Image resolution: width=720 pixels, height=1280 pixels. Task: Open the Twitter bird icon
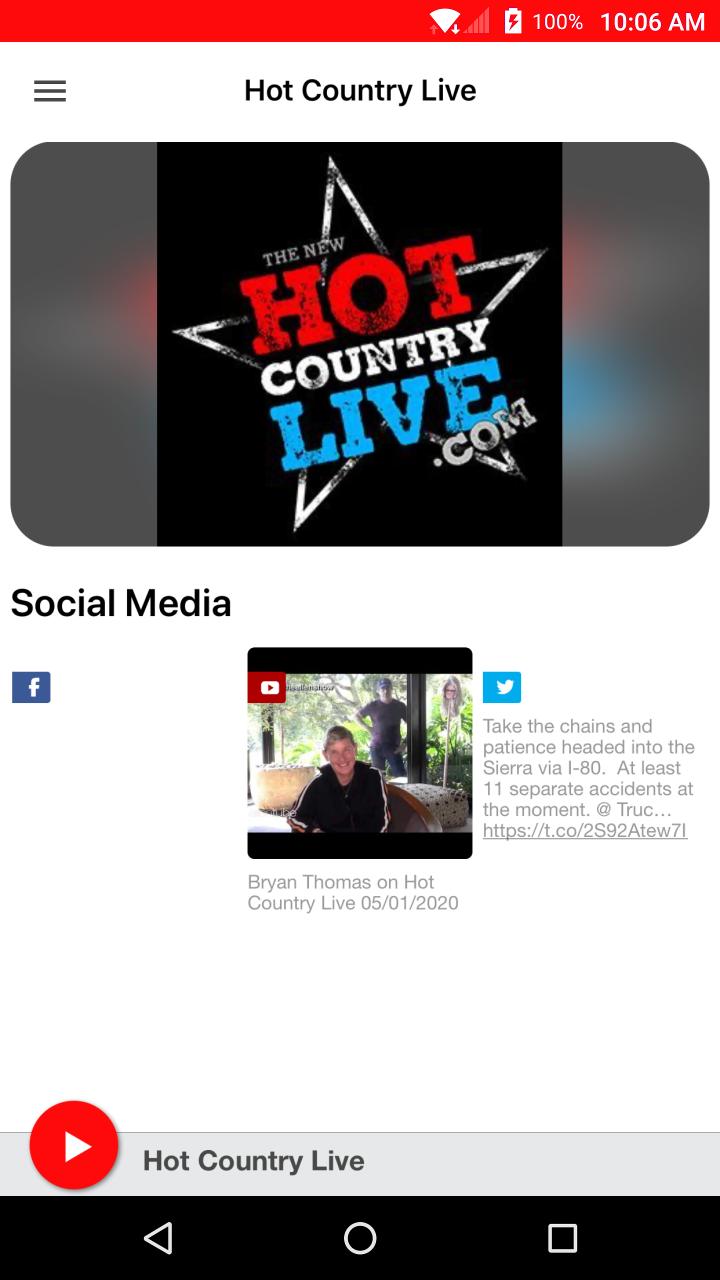click(502, 688)
